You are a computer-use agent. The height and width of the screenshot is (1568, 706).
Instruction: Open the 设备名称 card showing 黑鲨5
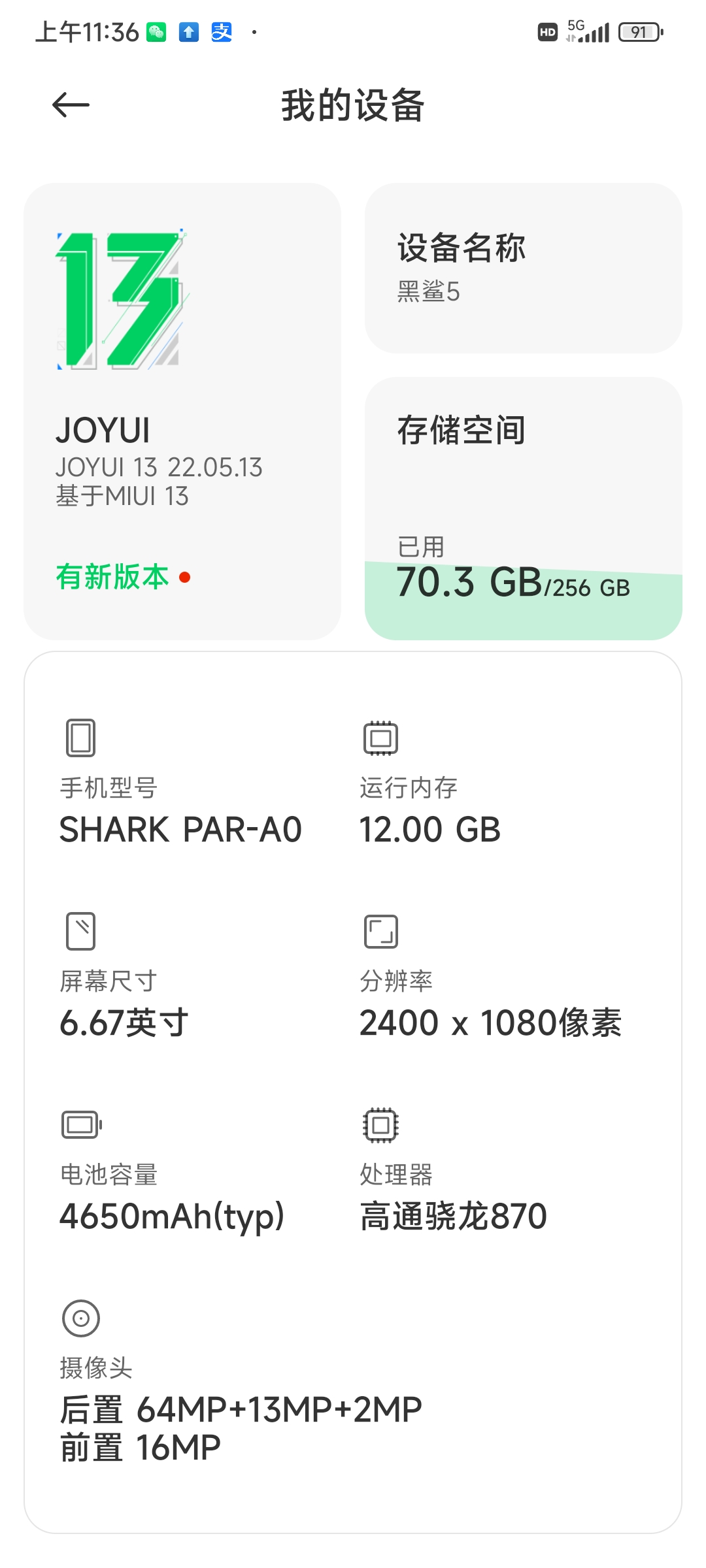[524, 269]
